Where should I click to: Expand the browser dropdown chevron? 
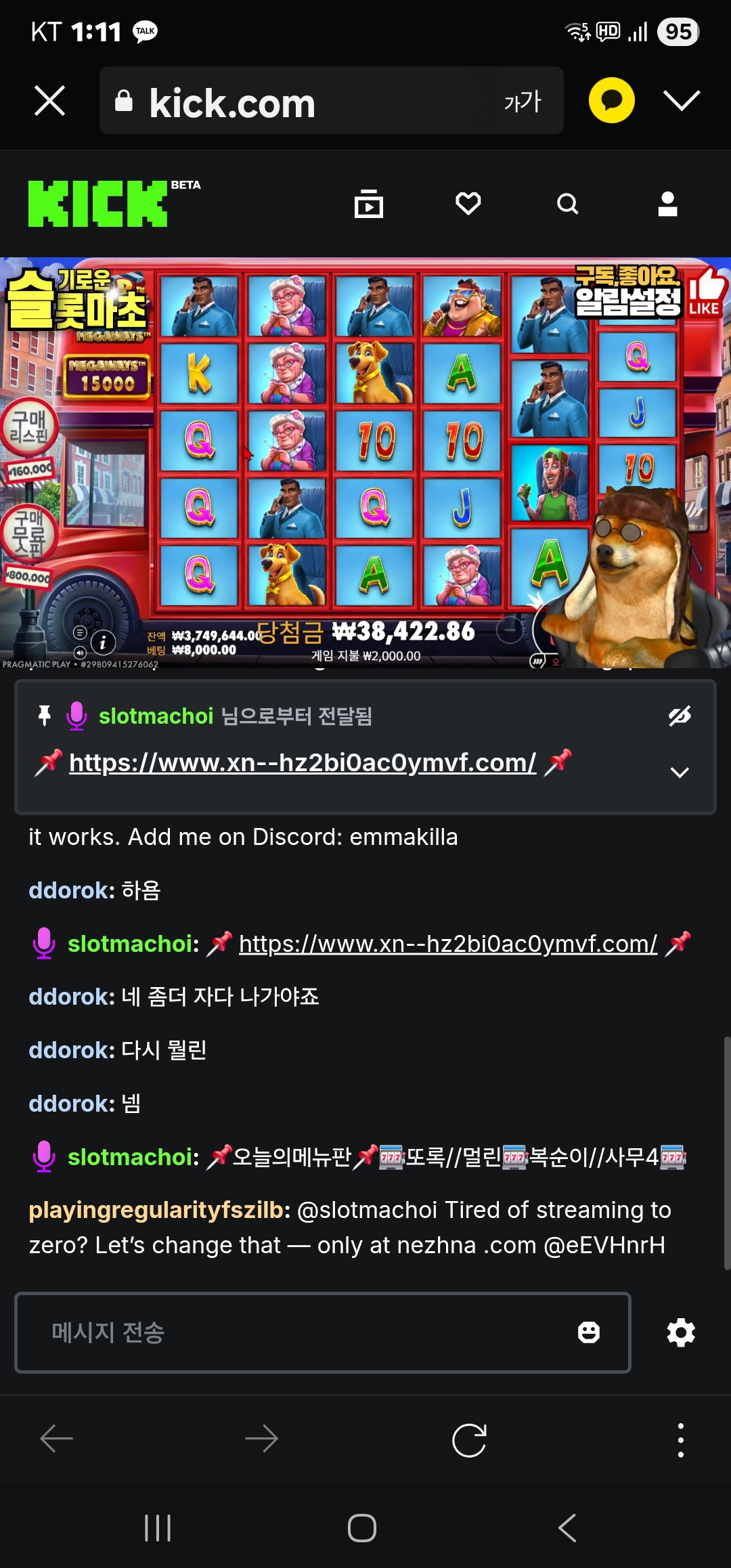(681, 101)
